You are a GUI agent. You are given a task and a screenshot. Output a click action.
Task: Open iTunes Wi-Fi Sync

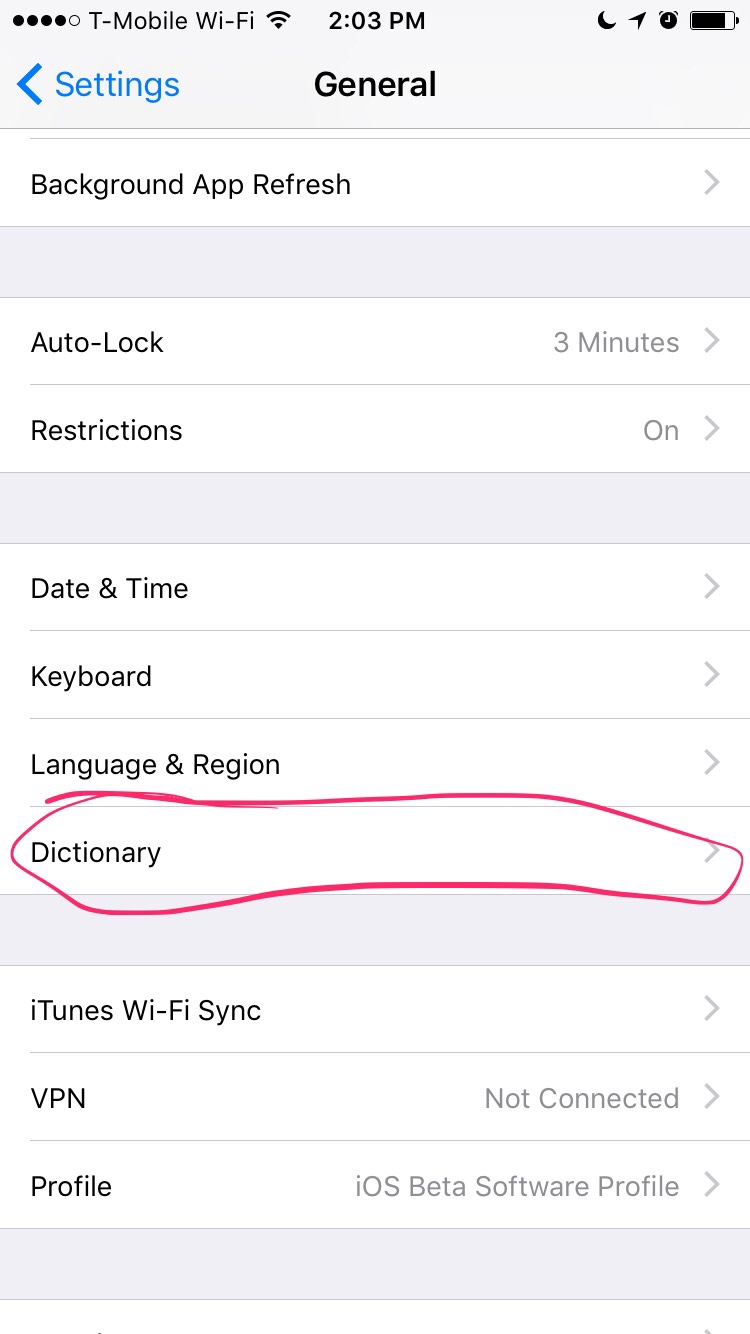(x=375, y=1010)
